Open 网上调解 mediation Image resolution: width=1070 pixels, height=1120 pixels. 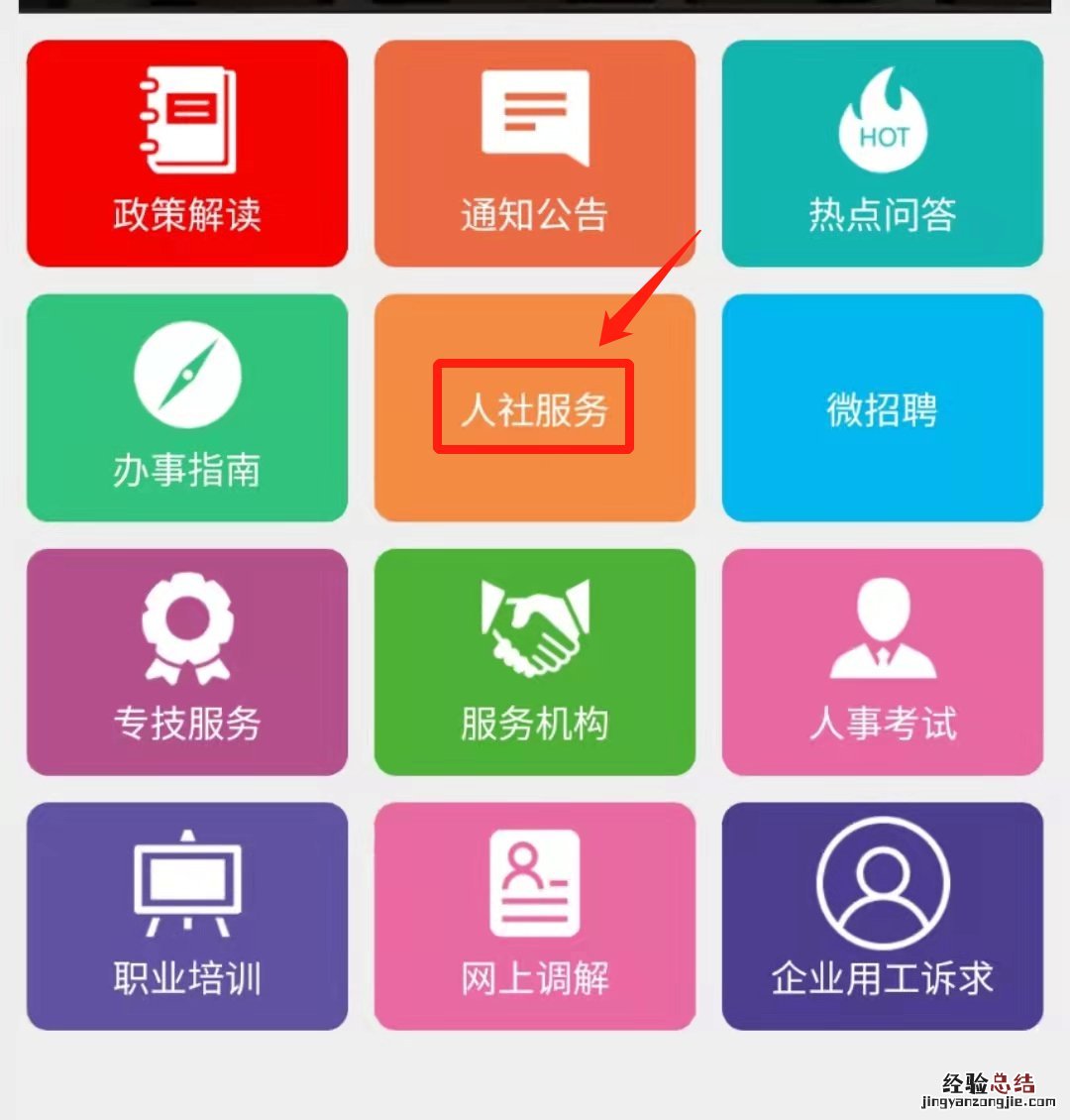(535, 917)
